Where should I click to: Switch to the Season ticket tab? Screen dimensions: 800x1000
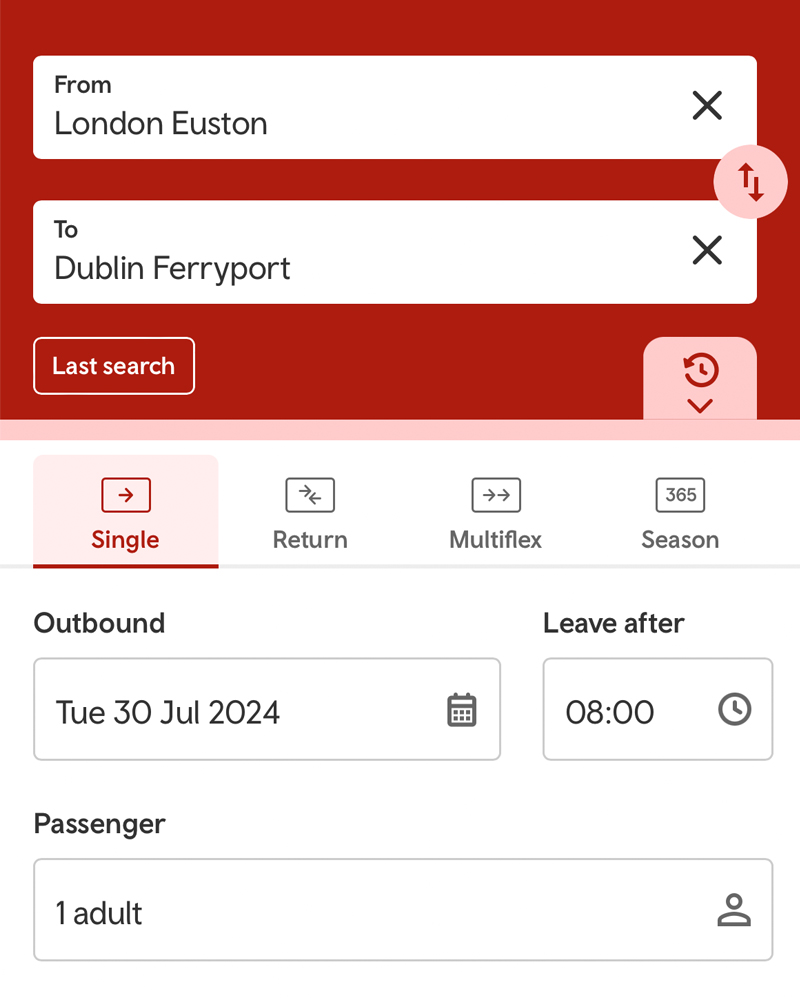pyautogui.click(x=680, y=513)
